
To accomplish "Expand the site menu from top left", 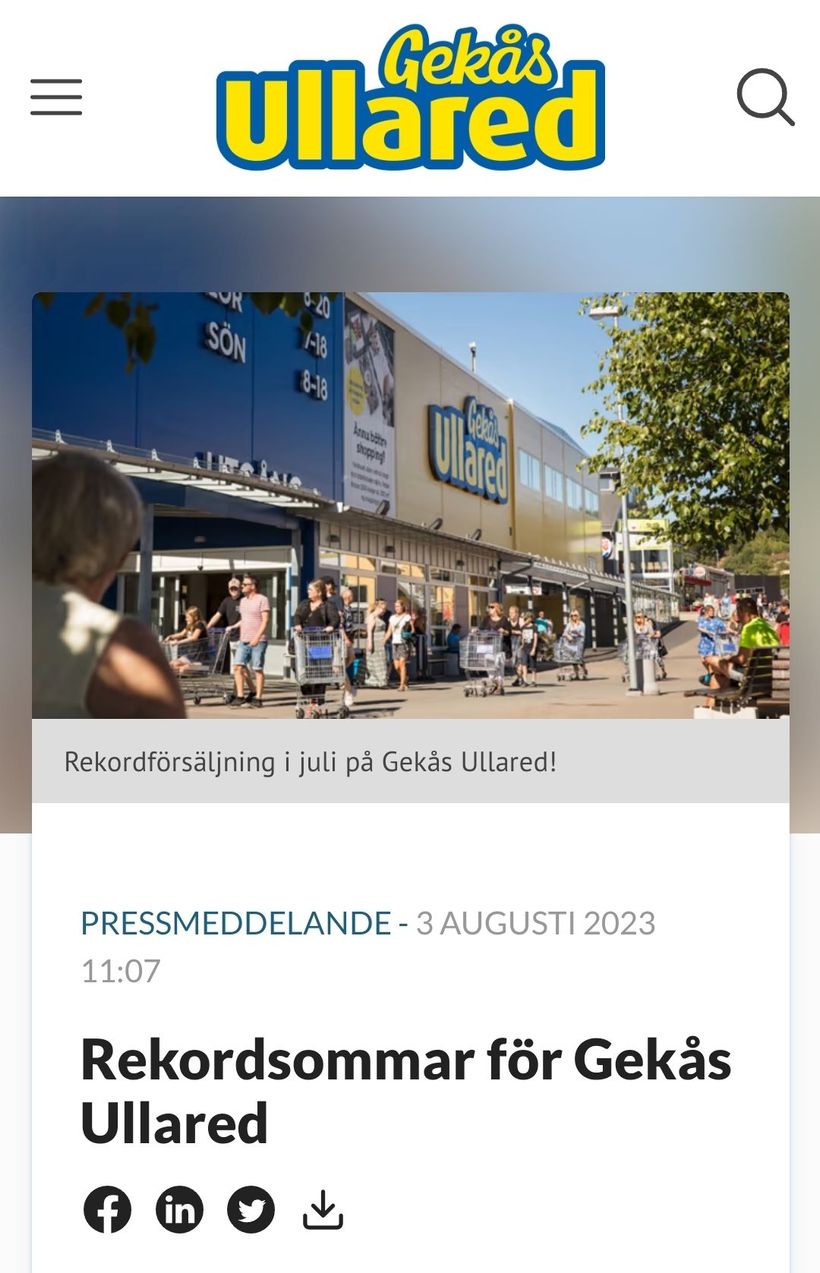I will (x=56, y=97).
